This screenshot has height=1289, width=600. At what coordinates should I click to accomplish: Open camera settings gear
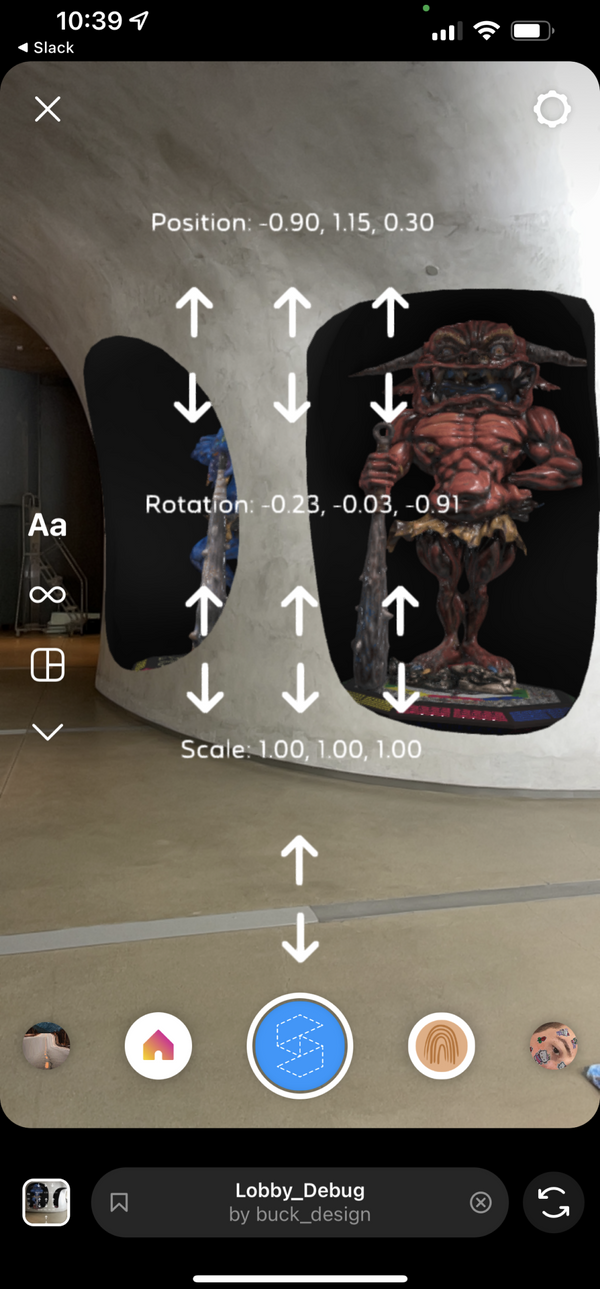552,109
